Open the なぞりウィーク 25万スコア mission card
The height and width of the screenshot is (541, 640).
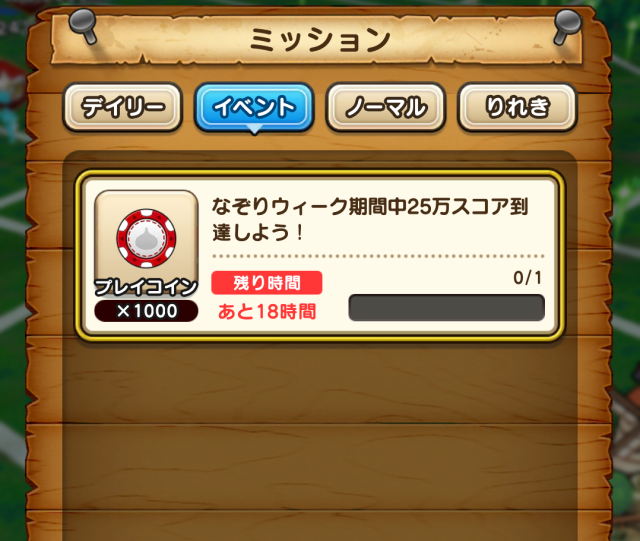click(x=320, y=257)
